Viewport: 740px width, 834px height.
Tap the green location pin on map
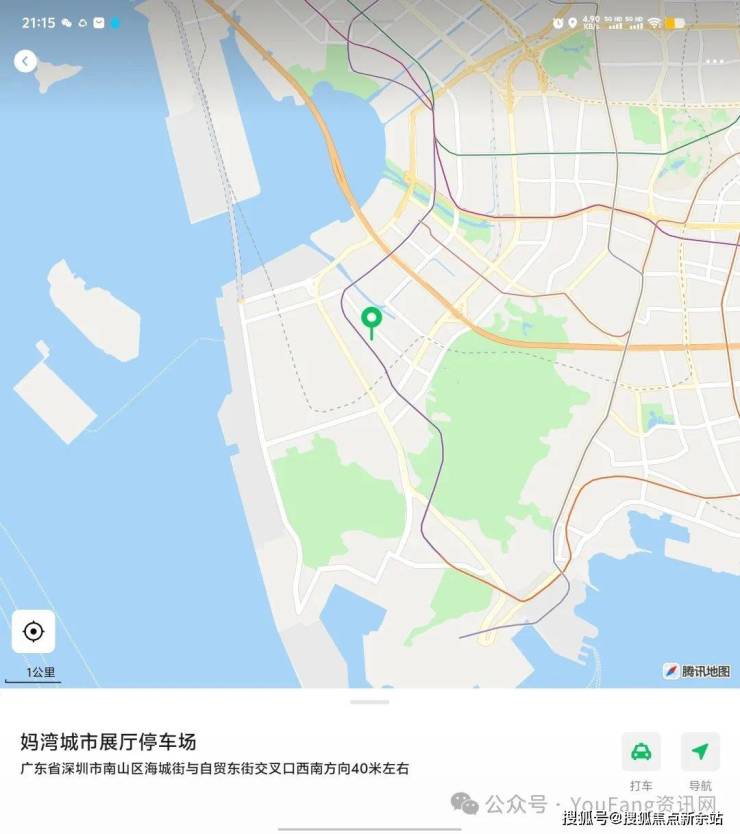[372, 320]
